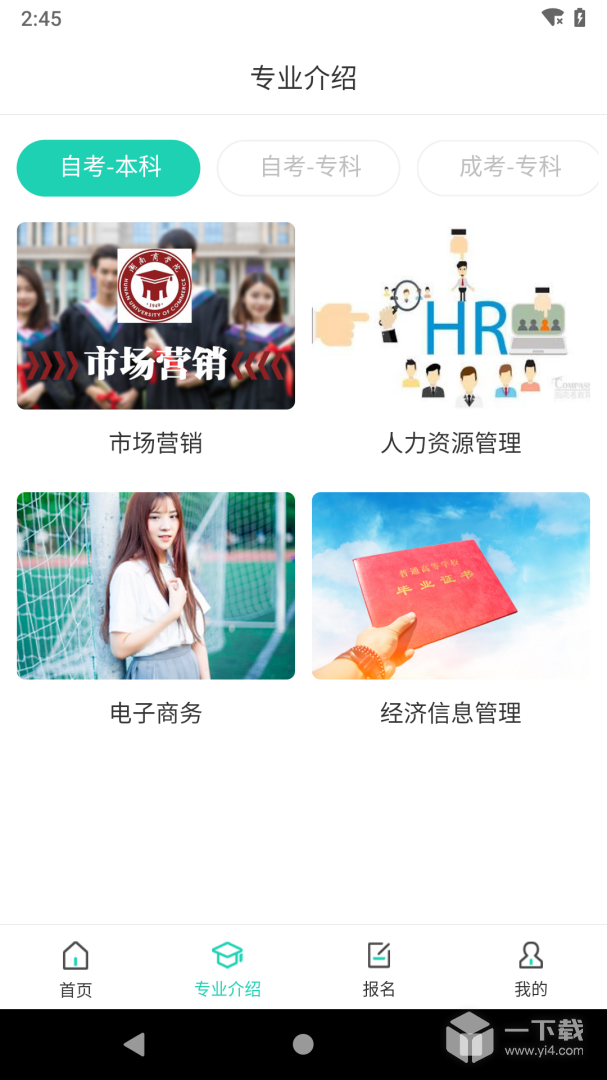
Task: Select the 自考-本科 tab
Action: tap(108, 168)
